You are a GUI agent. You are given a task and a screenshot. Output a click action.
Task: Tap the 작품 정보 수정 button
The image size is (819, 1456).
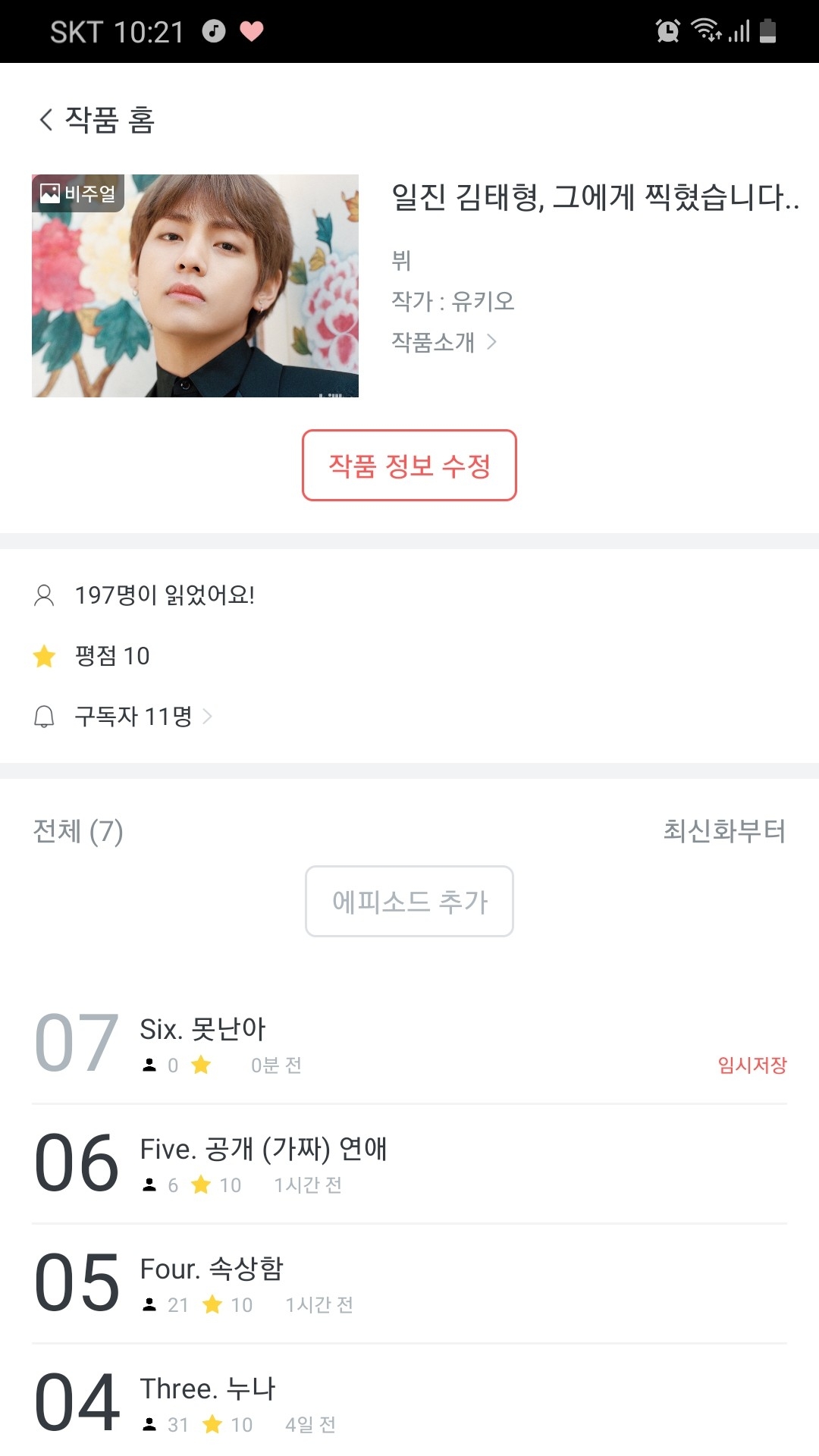[x=409, y=466]
